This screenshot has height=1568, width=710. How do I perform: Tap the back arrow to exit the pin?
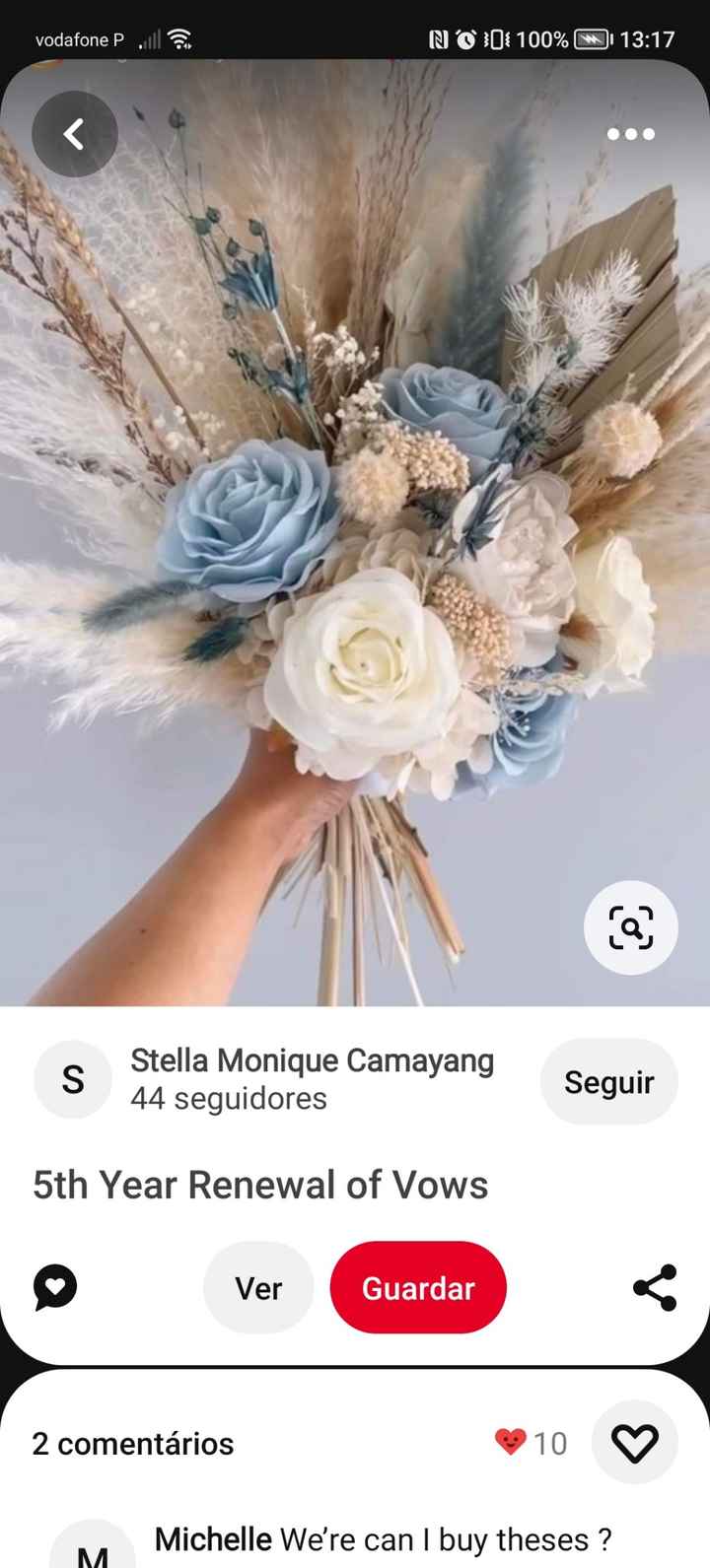point(74,134)
